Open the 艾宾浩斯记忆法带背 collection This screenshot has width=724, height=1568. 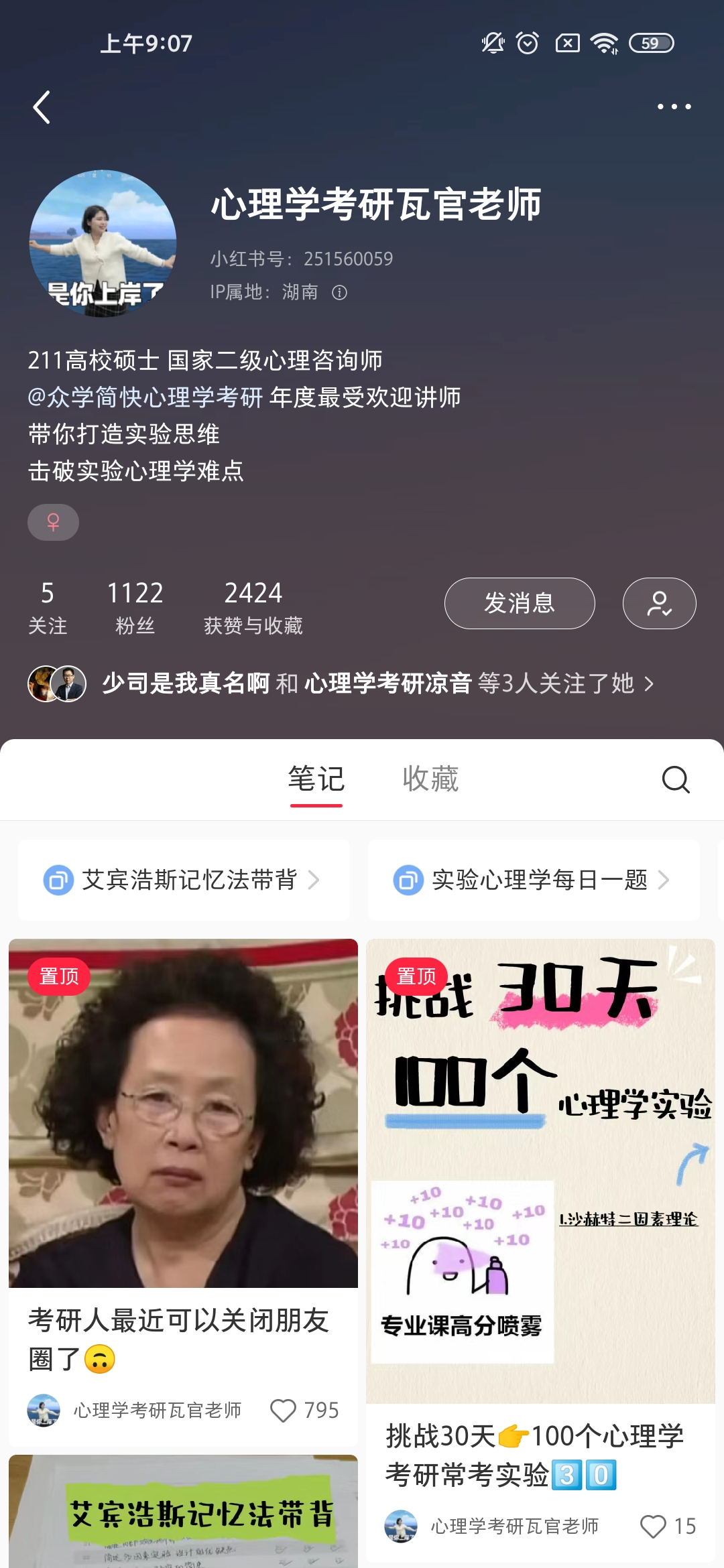click(x=184, y=880)
